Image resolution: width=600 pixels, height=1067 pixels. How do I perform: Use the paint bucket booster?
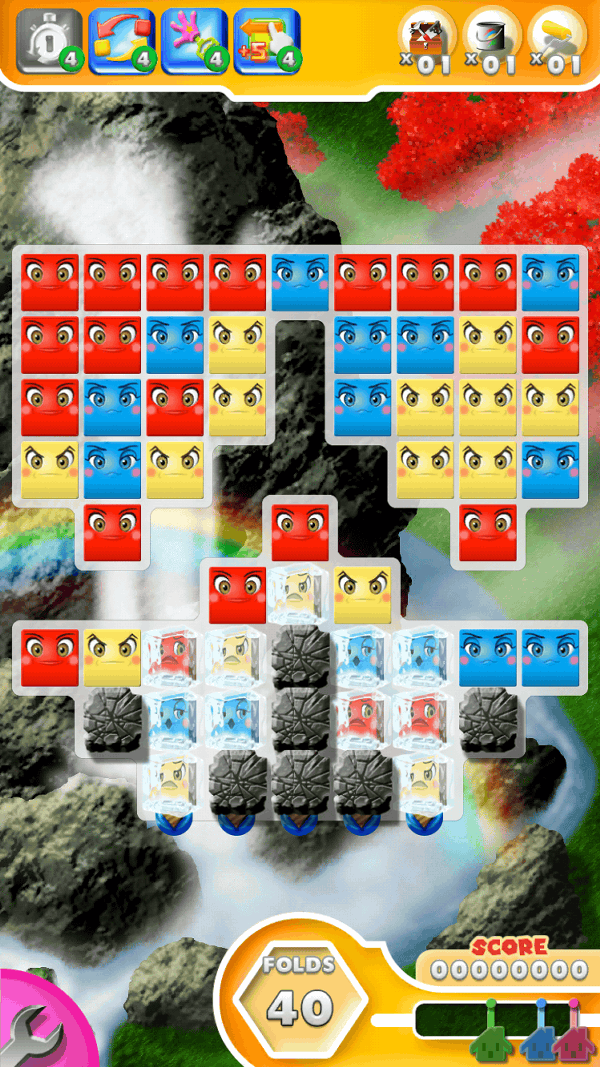pyautogui.click(x=492, y=40)
